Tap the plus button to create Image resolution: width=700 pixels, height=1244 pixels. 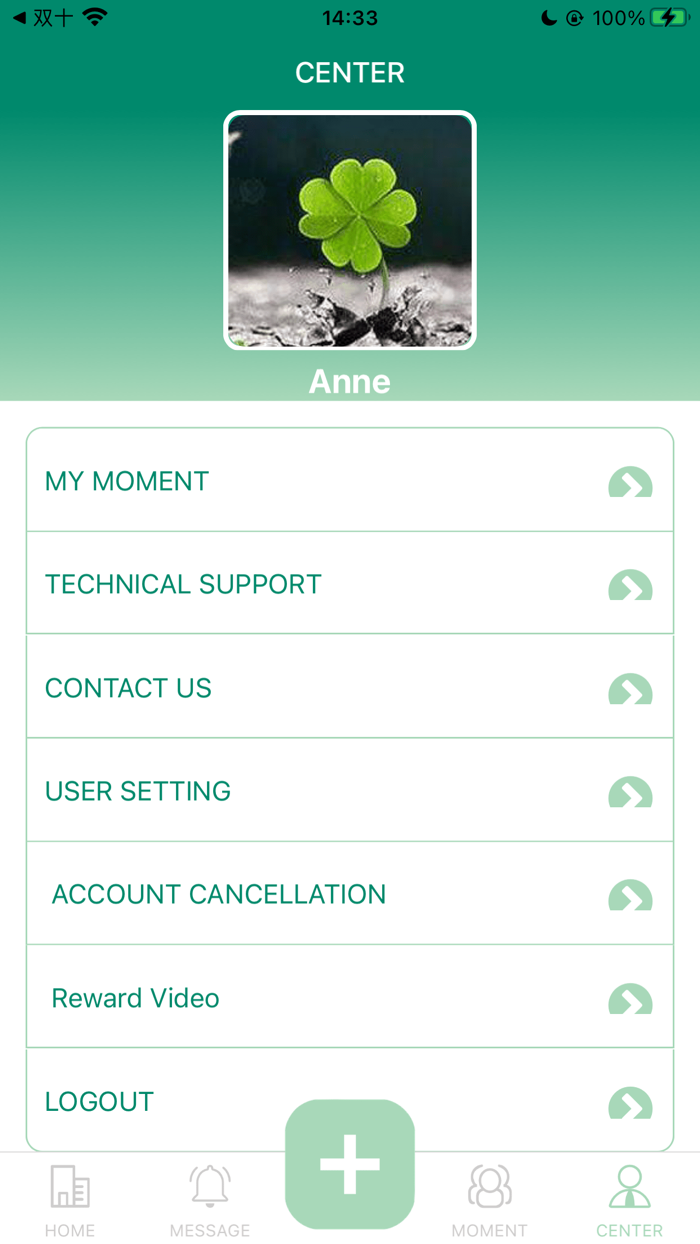[350, 1164]
